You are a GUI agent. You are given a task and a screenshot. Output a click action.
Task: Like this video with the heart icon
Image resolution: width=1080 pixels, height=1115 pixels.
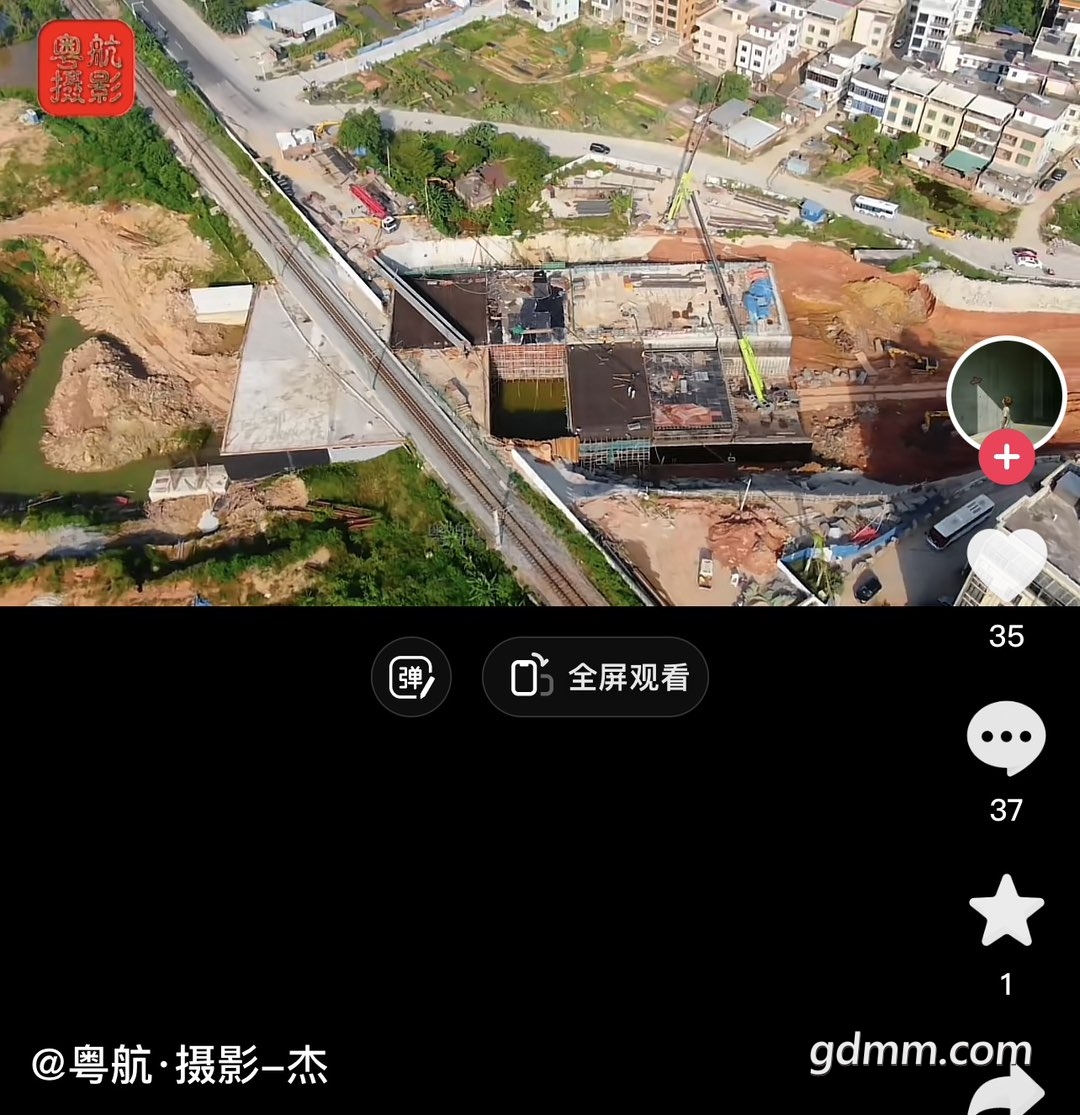point(1006,563)
